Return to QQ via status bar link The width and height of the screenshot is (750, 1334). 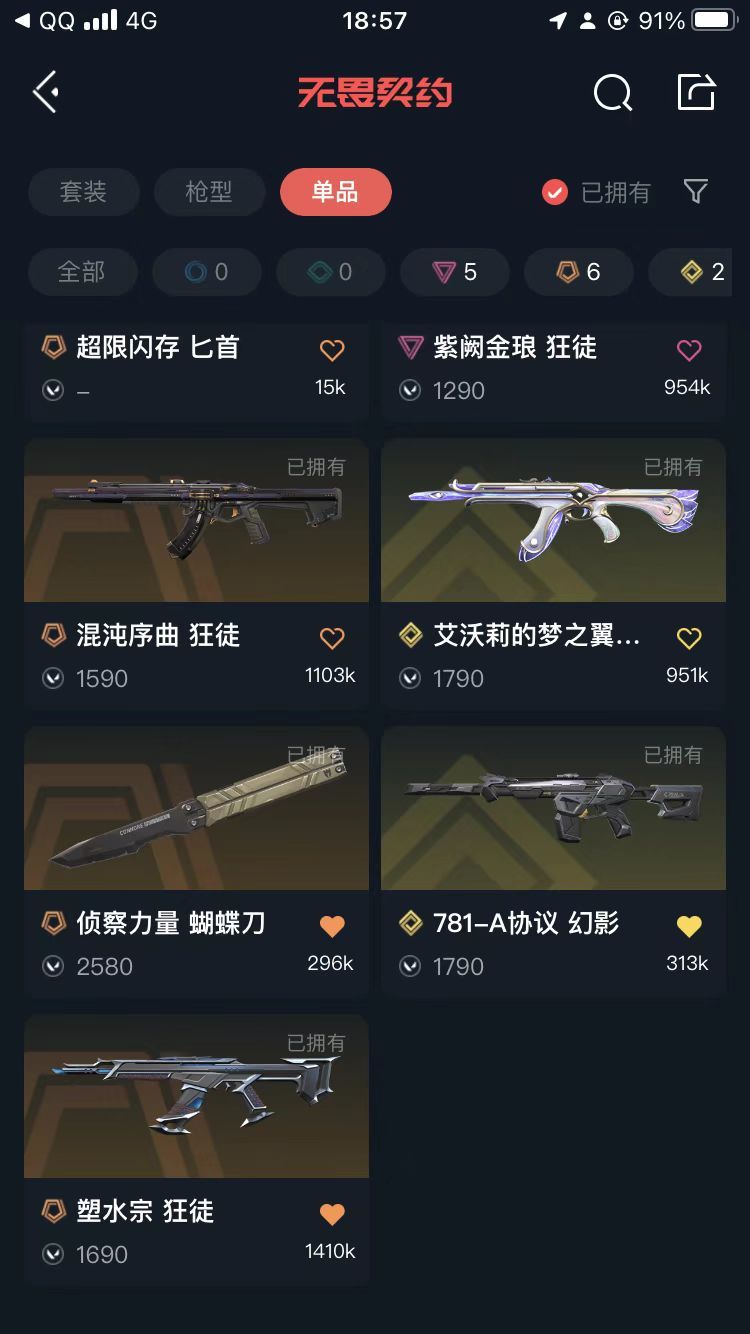coord(45,20)
